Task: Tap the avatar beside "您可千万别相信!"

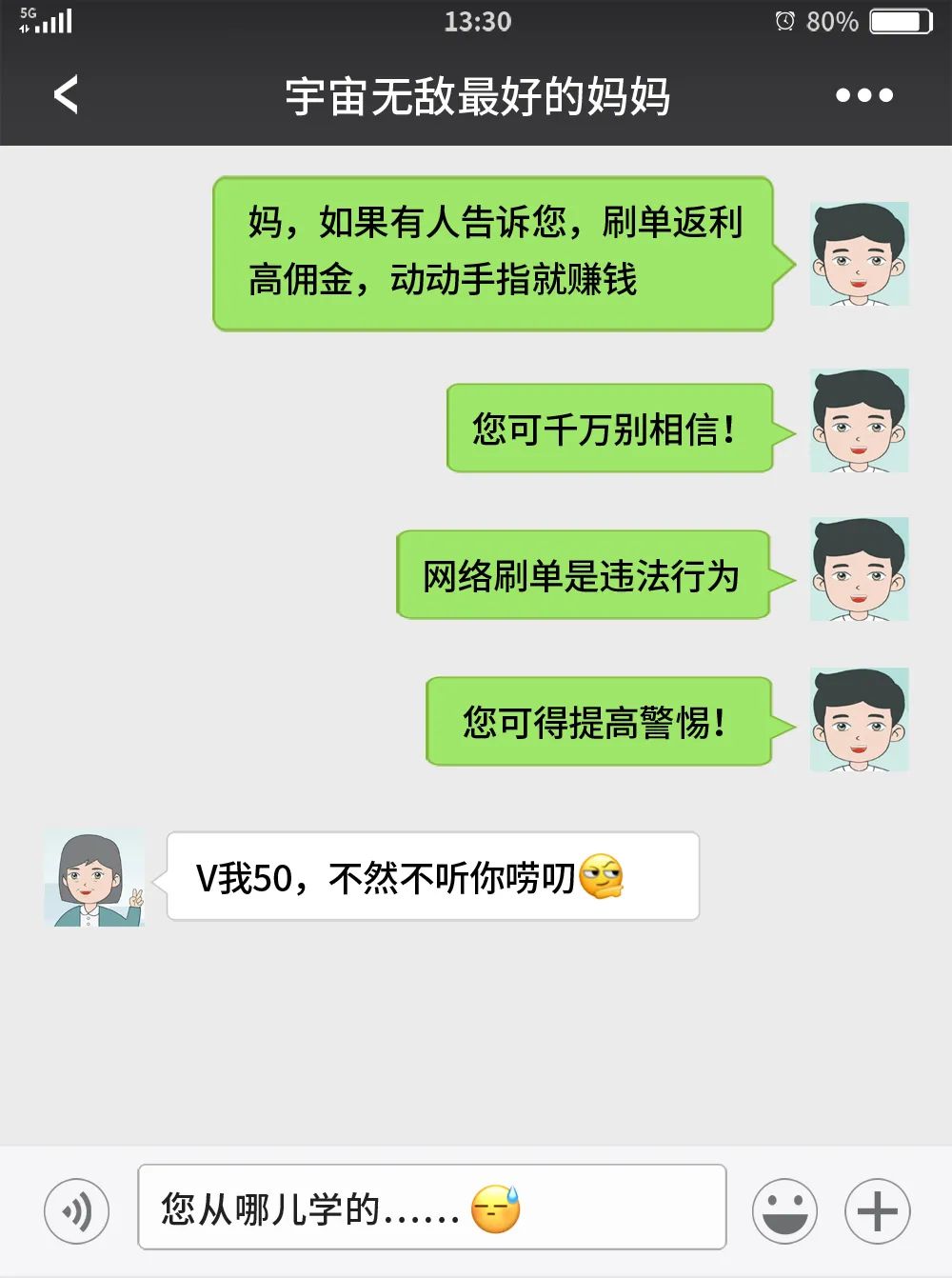Action: [x=859, y=421]
